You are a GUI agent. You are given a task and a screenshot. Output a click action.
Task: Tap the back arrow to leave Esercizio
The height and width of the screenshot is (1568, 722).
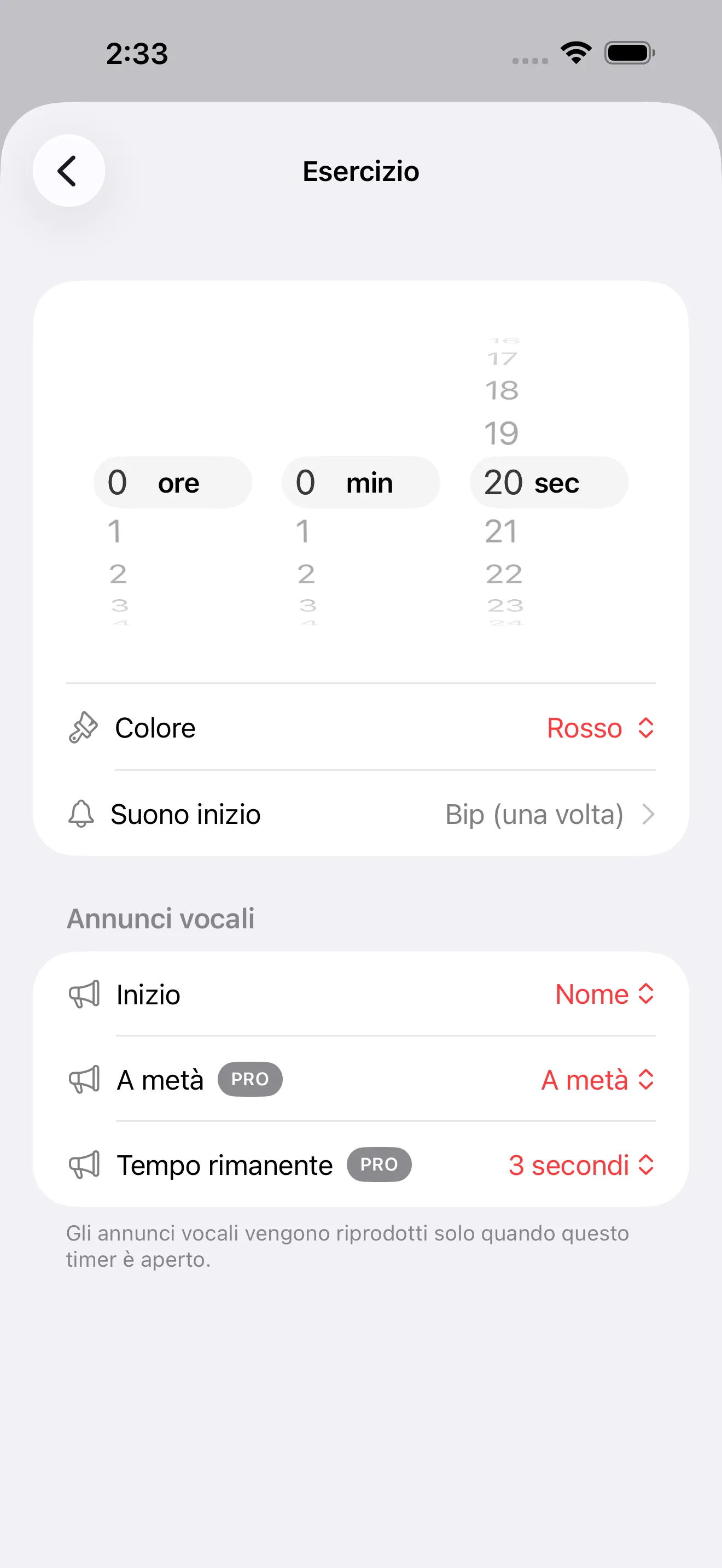pos(69,171)
